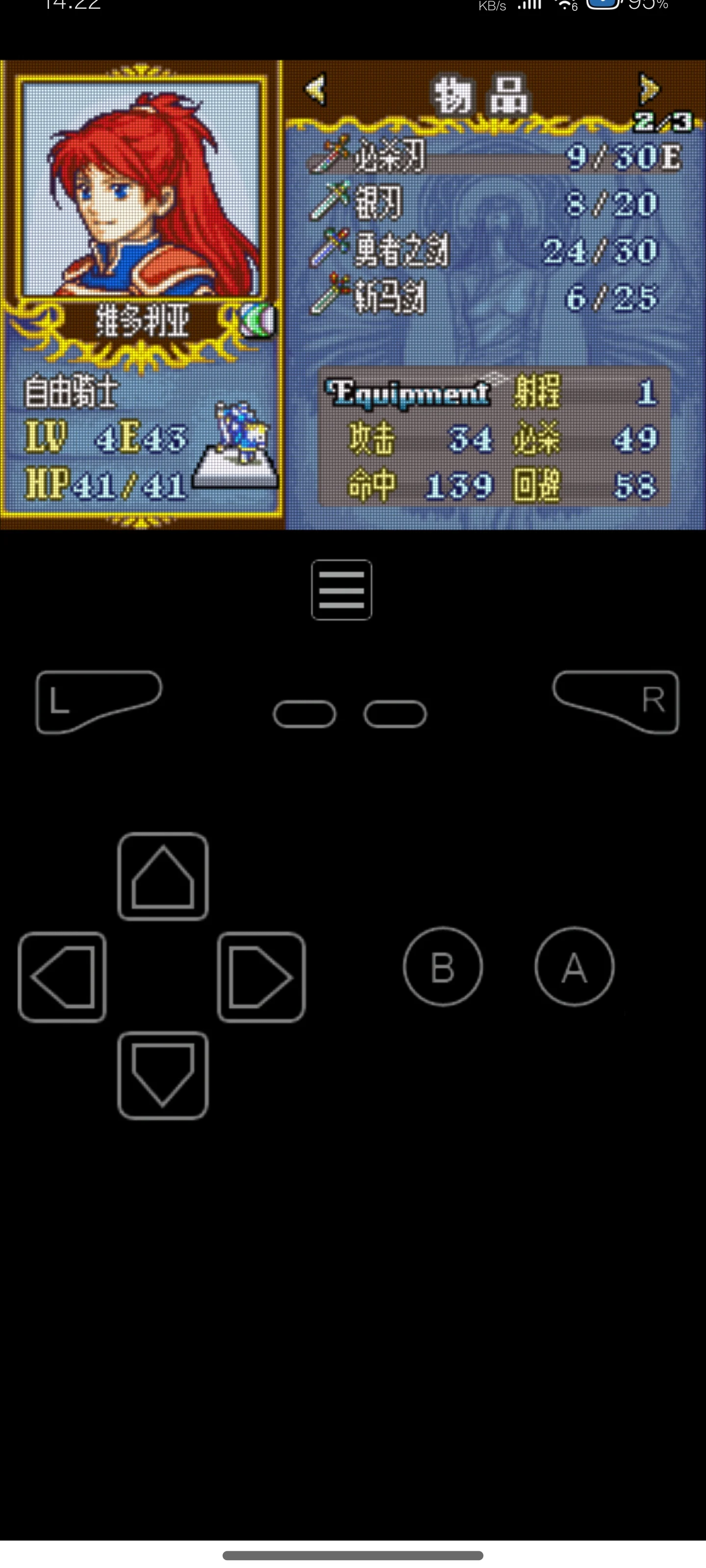Image resolution: width=706 pixels, height=1568 pixels.
Task: Tap the D-pad down arrow
Action: [x=163, y=1075]
